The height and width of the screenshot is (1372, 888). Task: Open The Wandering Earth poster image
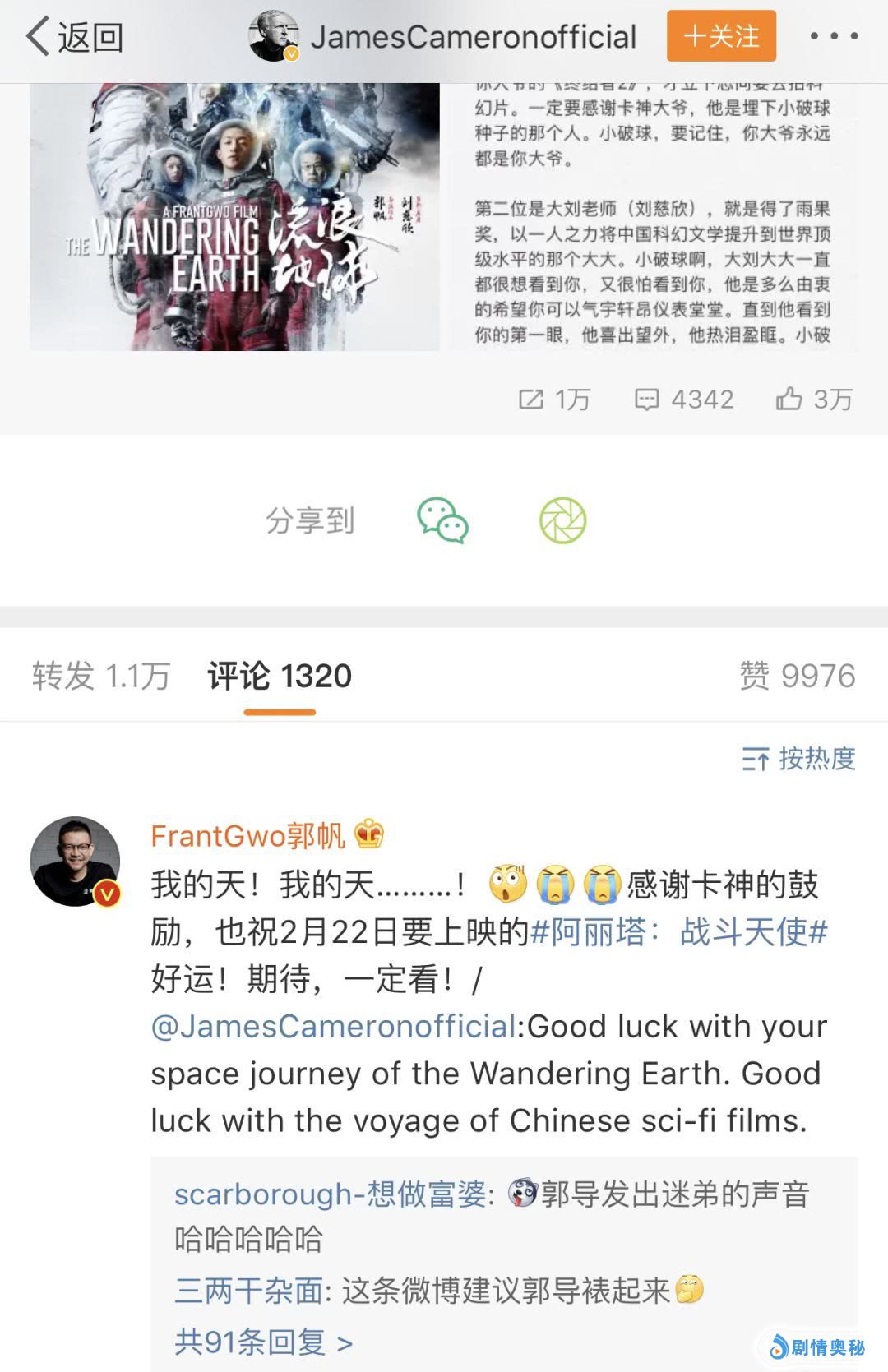coord(234,217)
